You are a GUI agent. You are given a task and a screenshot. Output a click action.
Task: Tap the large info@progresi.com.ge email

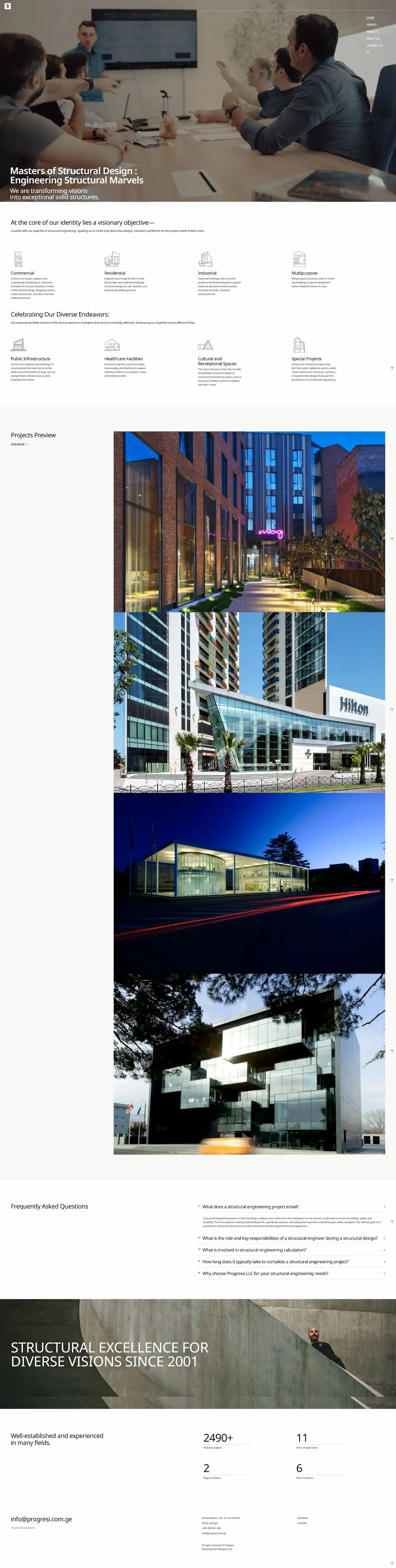tap(42, 1519)
